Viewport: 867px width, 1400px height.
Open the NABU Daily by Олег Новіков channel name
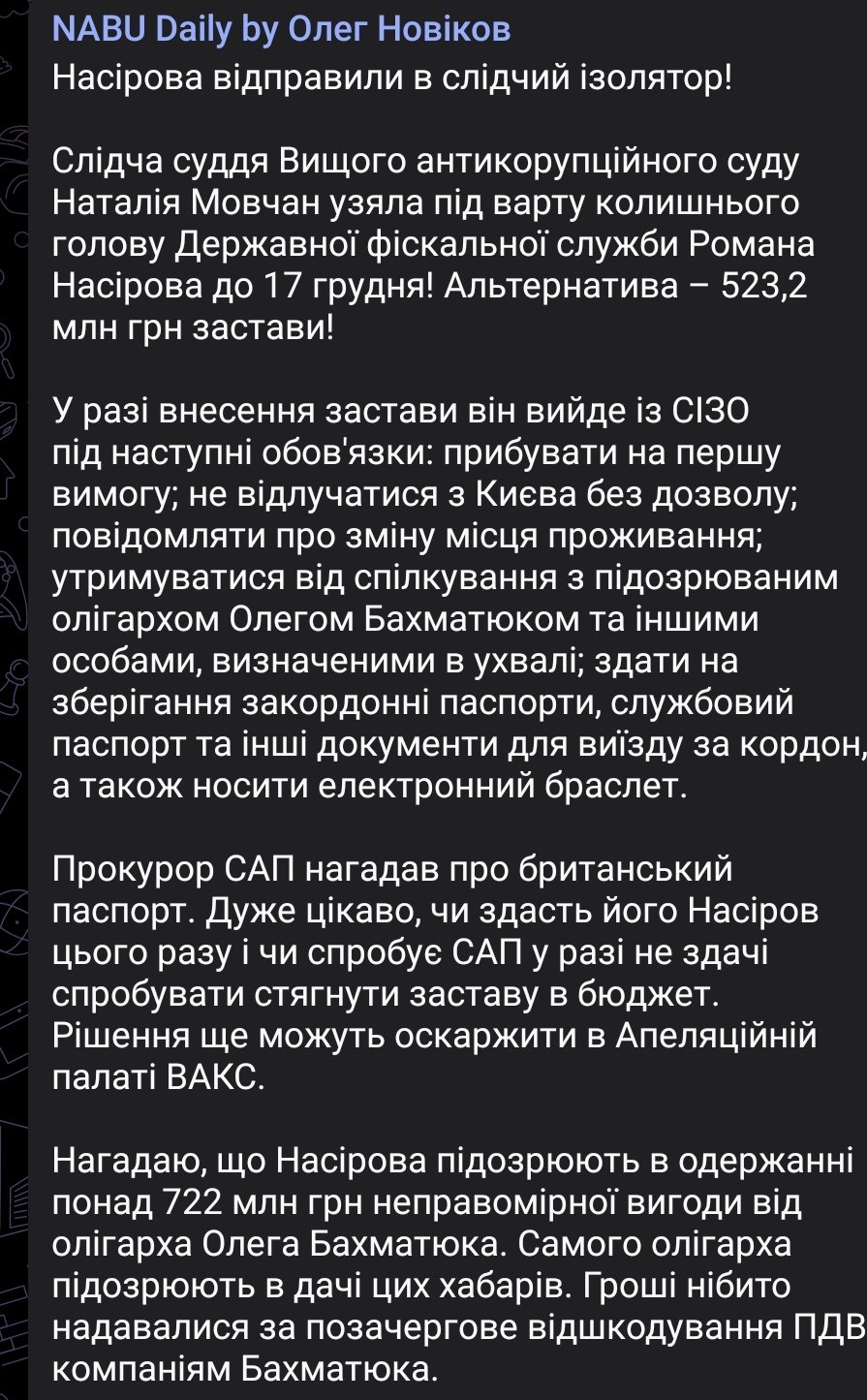tap(281, 29)
